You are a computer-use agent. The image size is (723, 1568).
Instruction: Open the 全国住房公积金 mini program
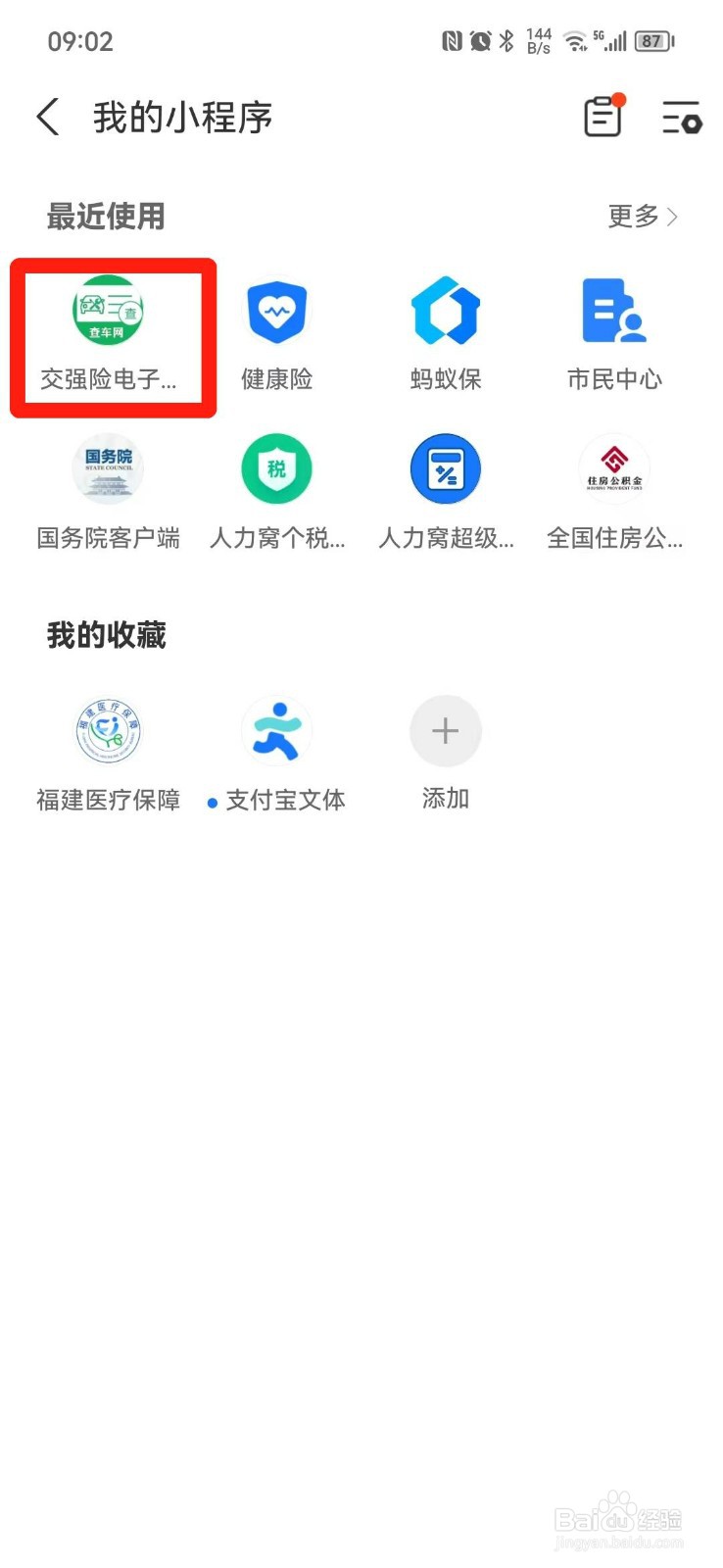613,470
